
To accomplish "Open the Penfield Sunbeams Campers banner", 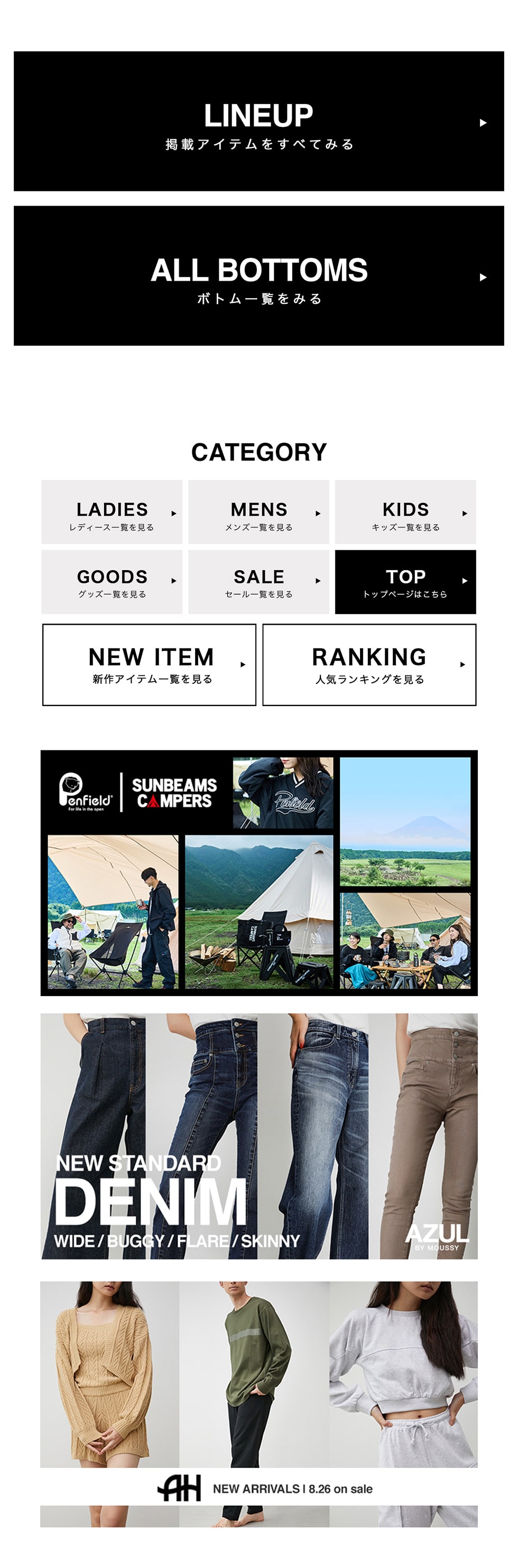I will (x=258, y=873).
